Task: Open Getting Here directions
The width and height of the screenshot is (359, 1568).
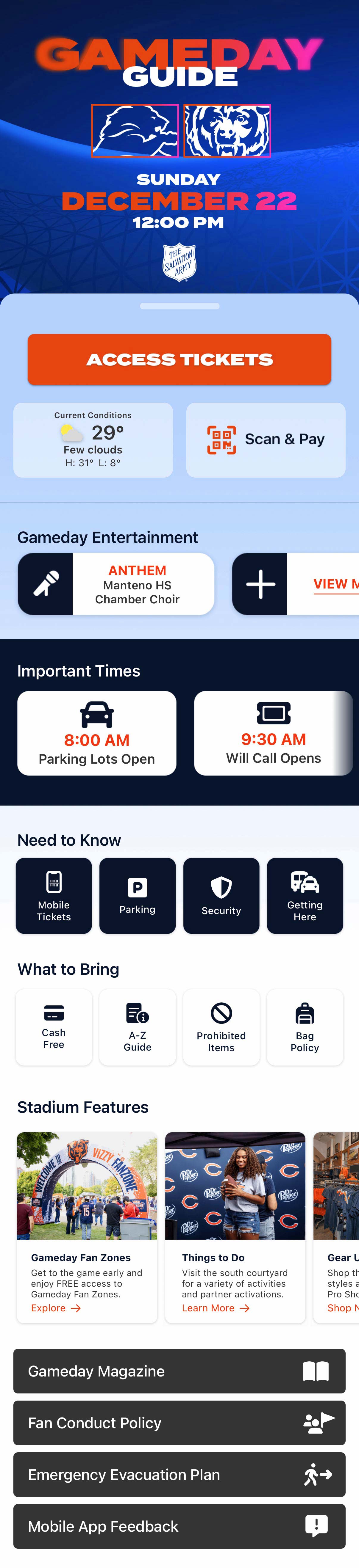Action: point(305,895)
